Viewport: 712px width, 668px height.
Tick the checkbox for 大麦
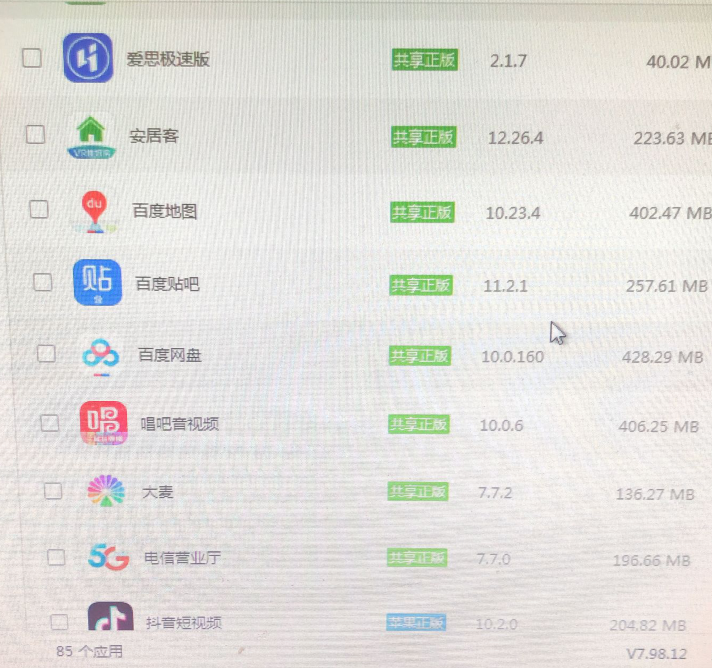click(53, 491)
